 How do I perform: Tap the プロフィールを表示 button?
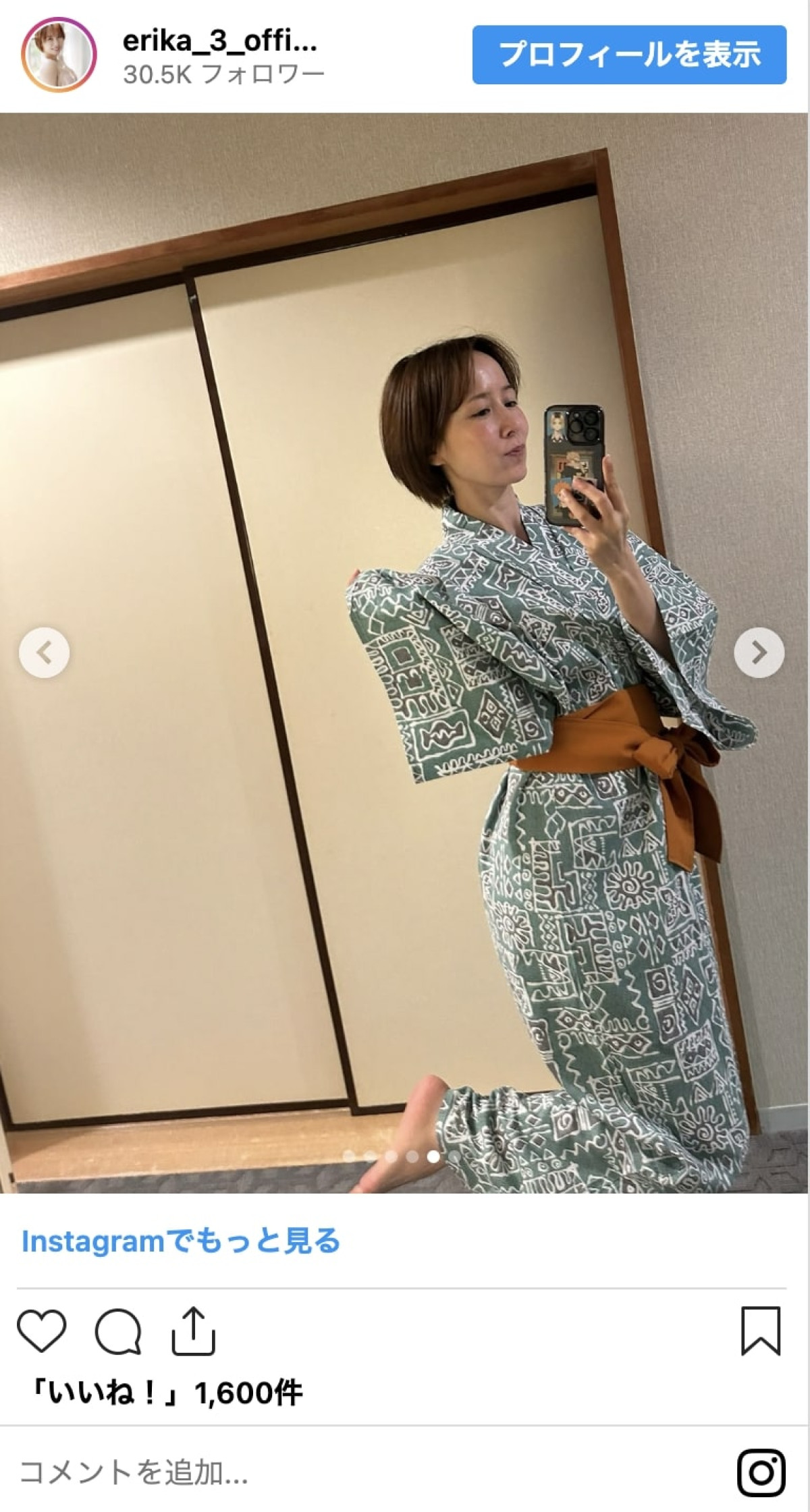629,55
